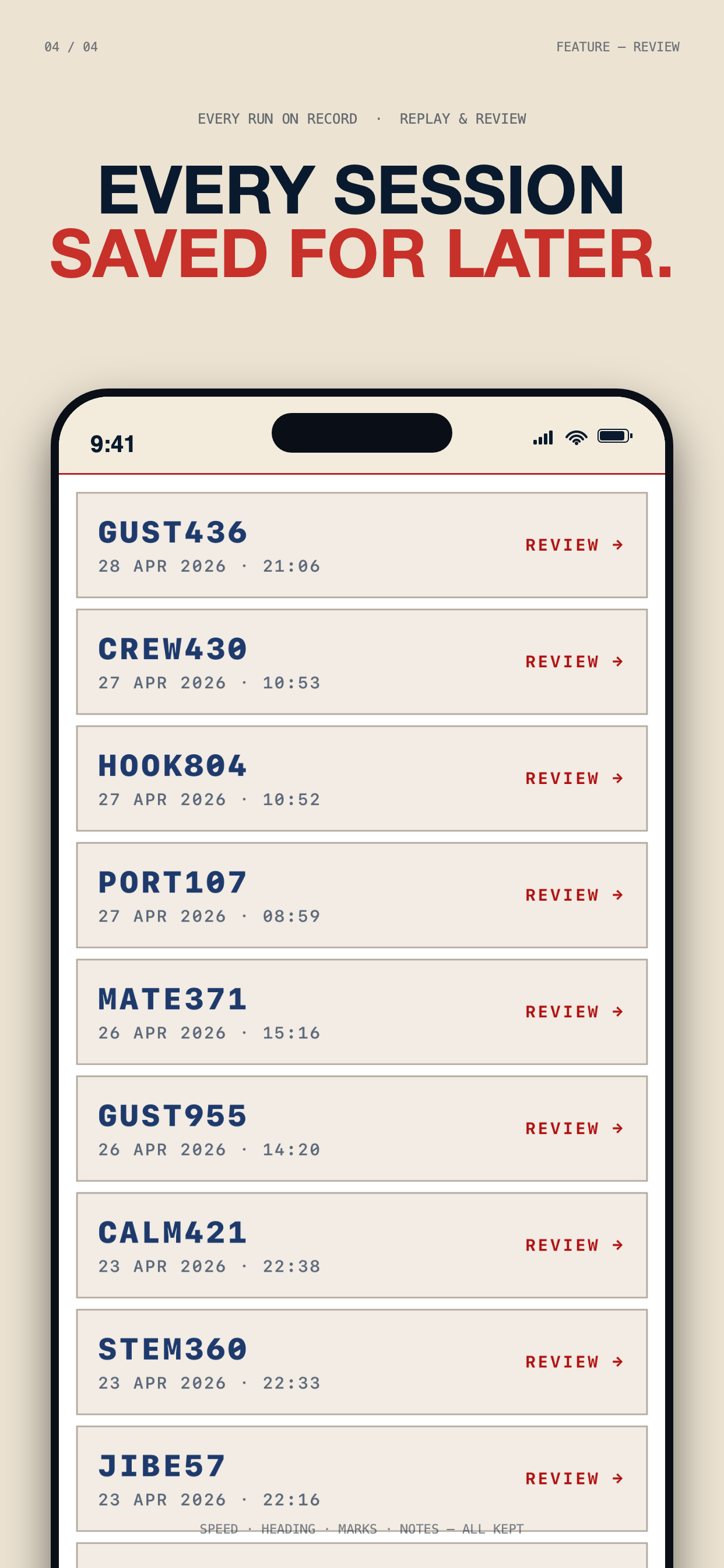Image resolution: width=724 pixels, height=1568 pixels.
Task: Click the FEATURE — REVIEW header label
Action: [x=617, y=46]
